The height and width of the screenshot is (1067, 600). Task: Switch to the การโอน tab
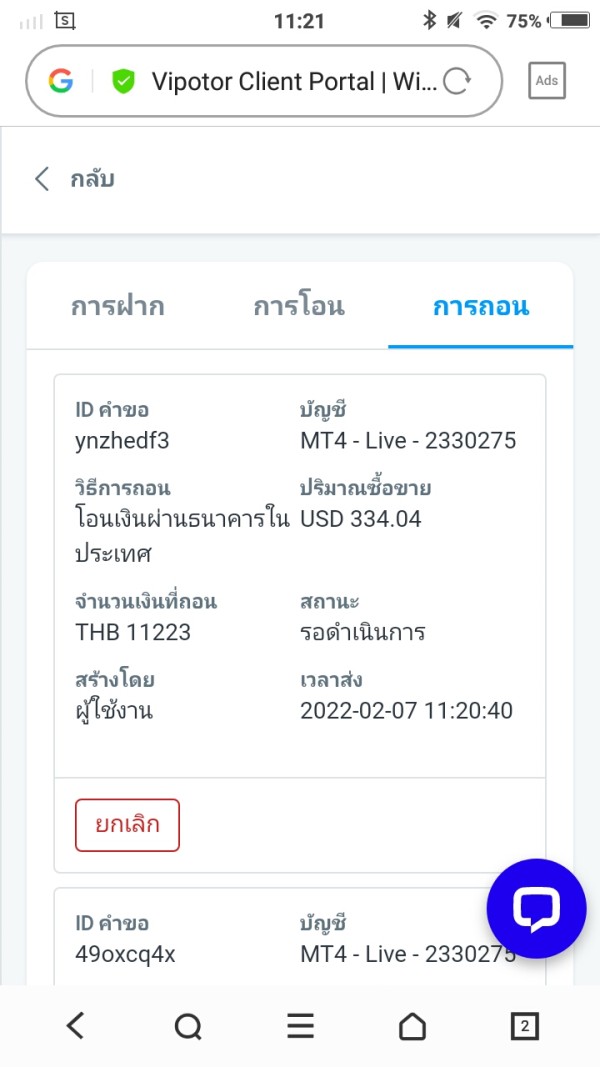click(x=299, y=307)
